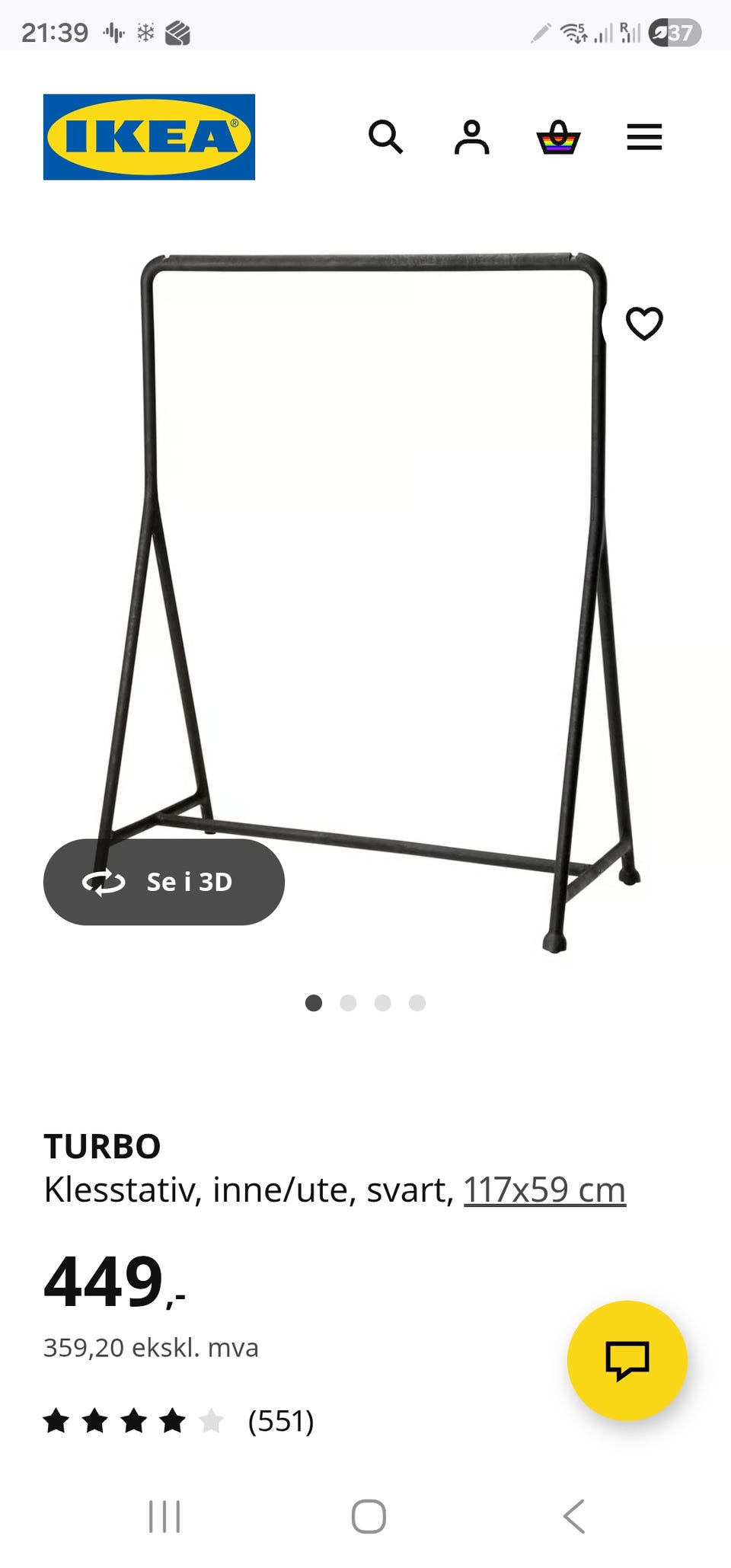Open the 551 customer reviews
This screenshot has width=731, height=1568.
coord(280,1421)
